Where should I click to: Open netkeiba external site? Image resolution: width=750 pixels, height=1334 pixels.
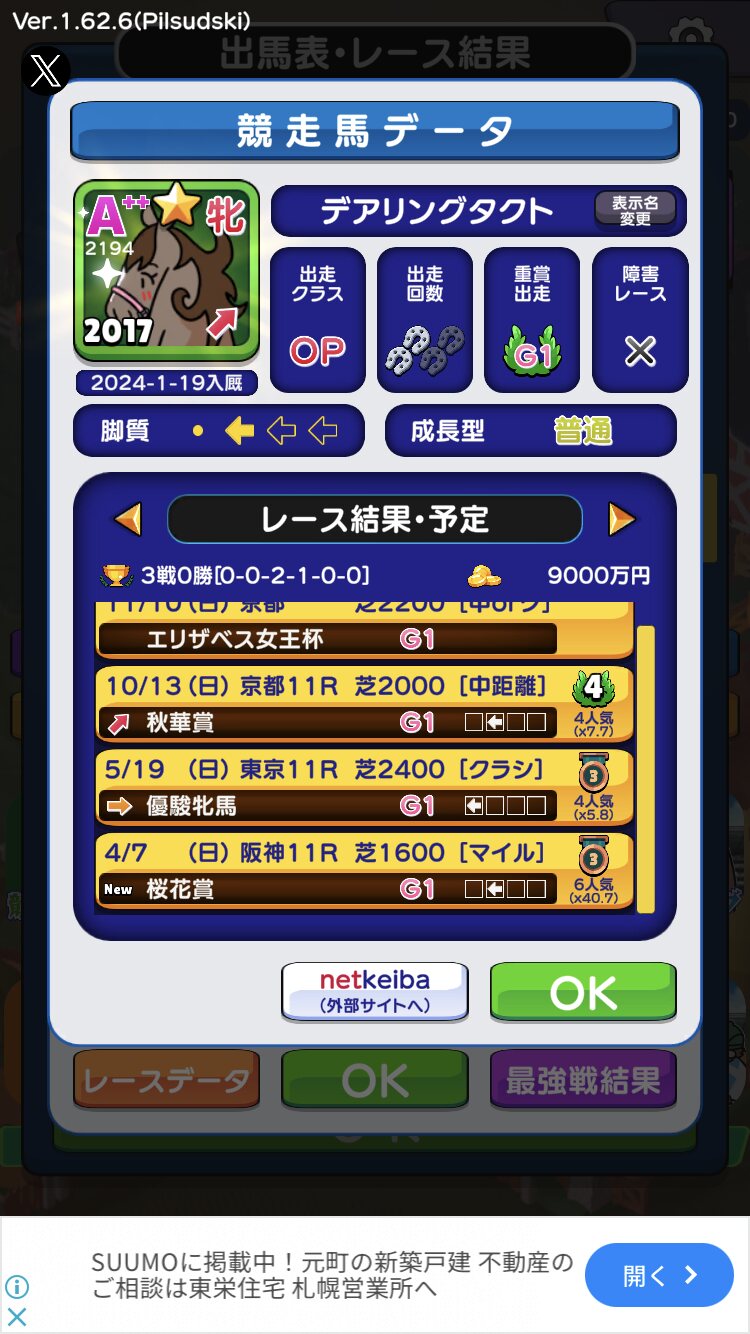[x=375, y=990]
